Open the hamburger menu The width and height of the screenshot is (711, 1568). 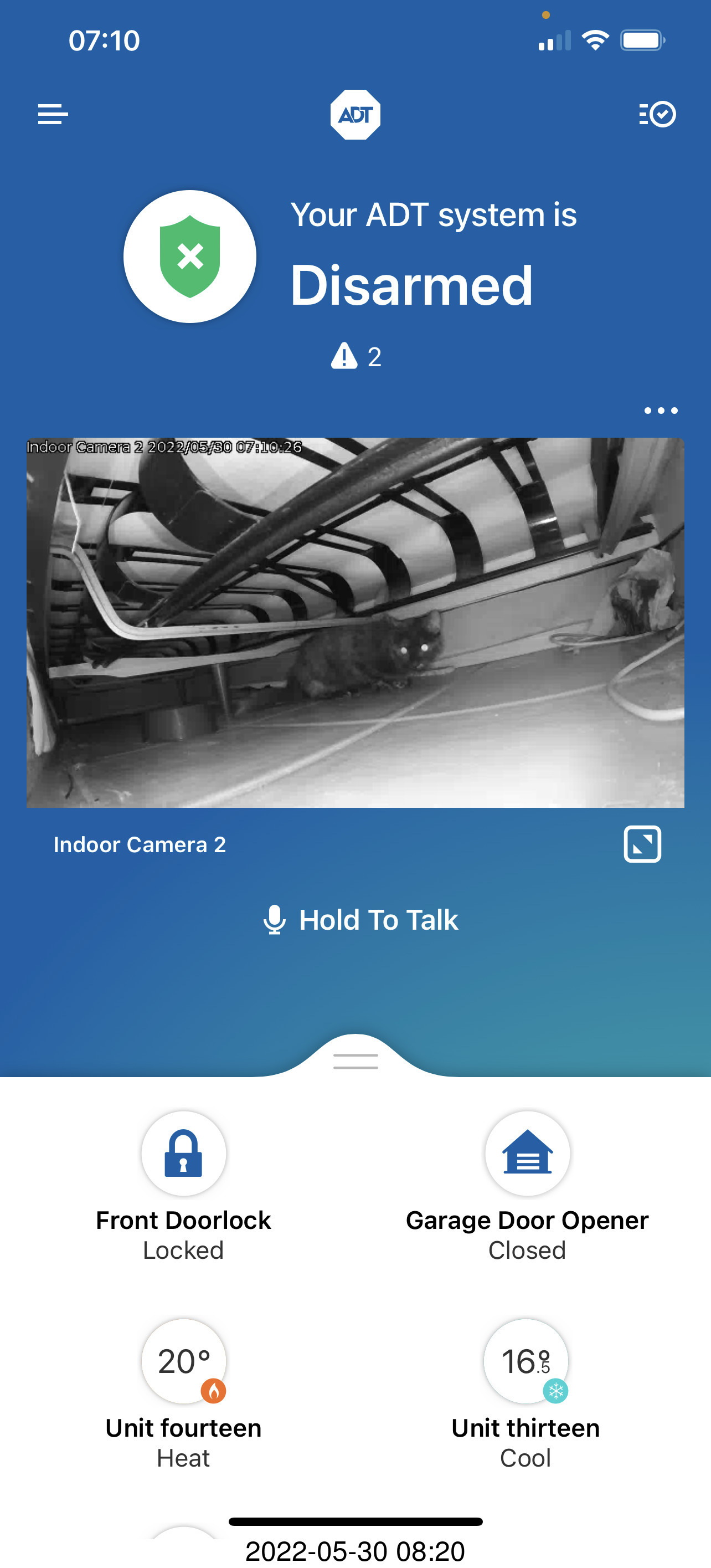point(53,114)
